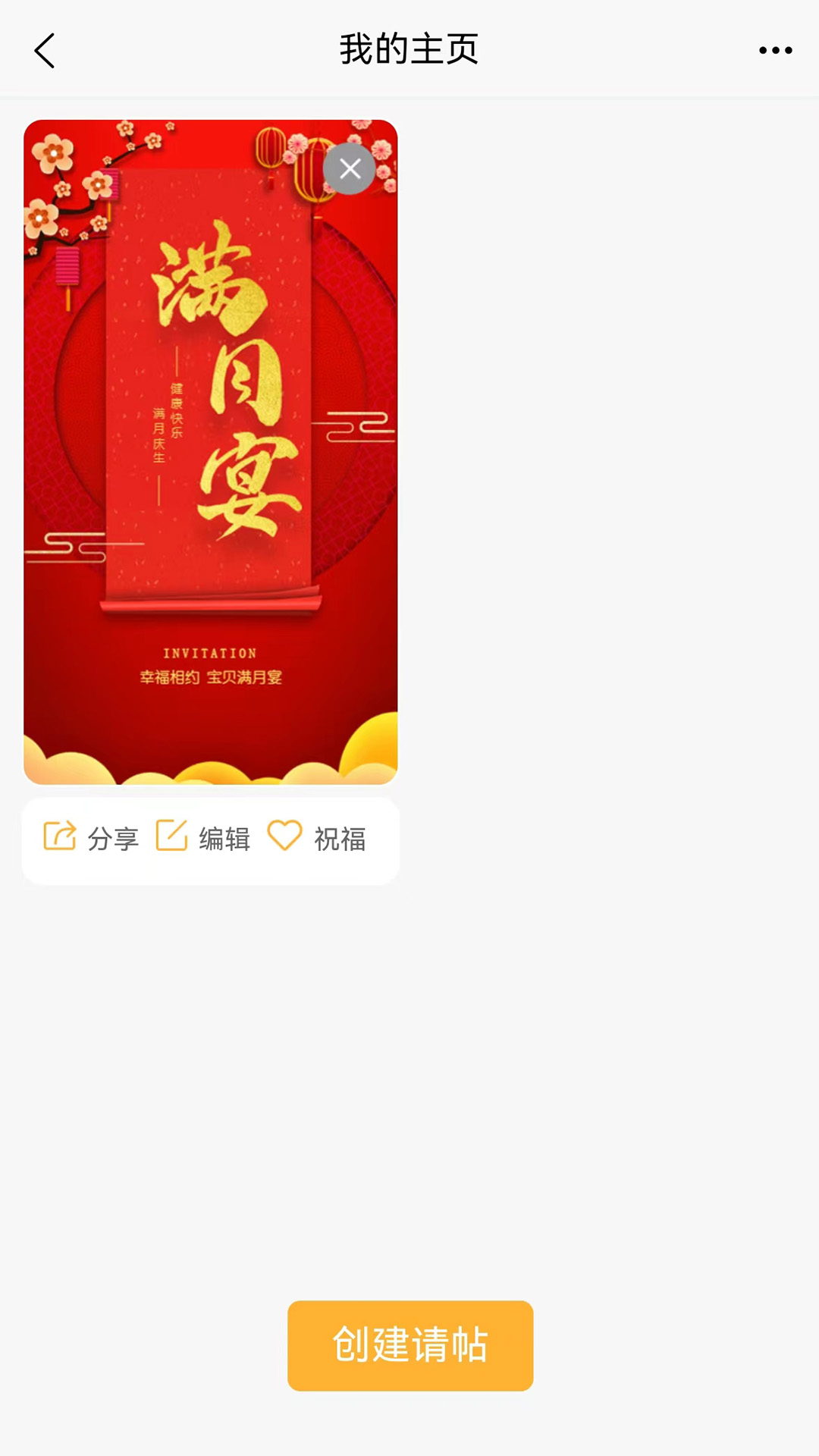Viewport: 819px width, 1456px height.
Task: Edit the invitation with 编辑
Action: [203, 838]
